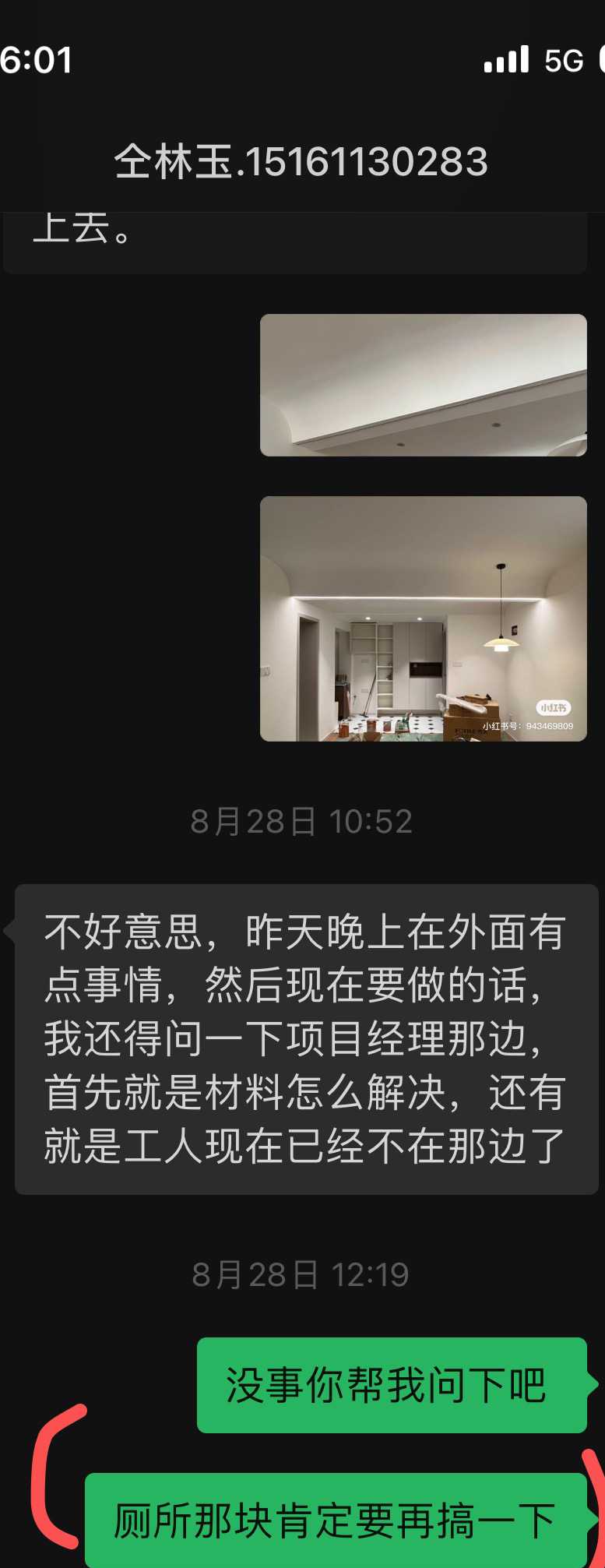The image size is (605, 1568).
Task: Open the ceiling close-up photo
Action: [x=423, y=385]
